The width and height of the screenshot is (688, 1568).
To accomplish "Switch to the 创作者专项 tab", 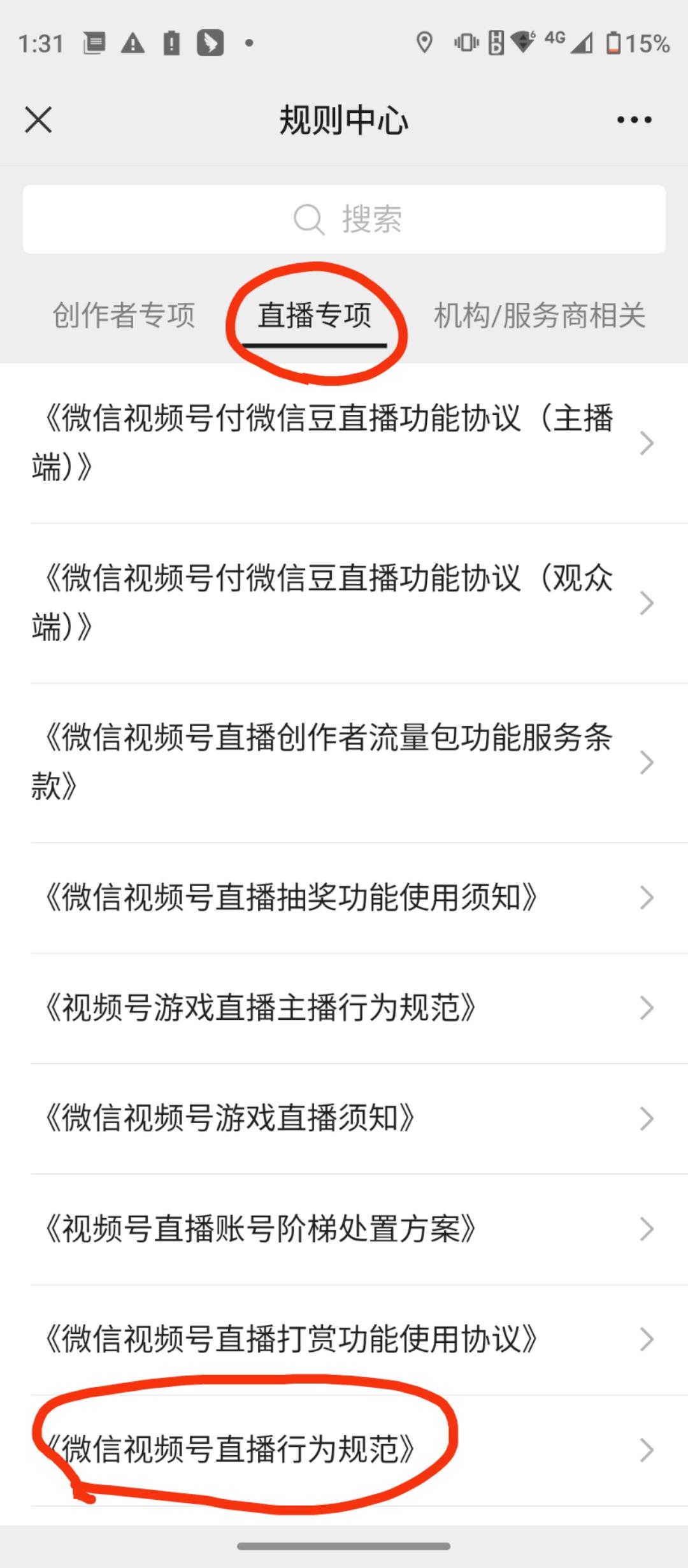I will pyautogui.click(x=125, y=314).
